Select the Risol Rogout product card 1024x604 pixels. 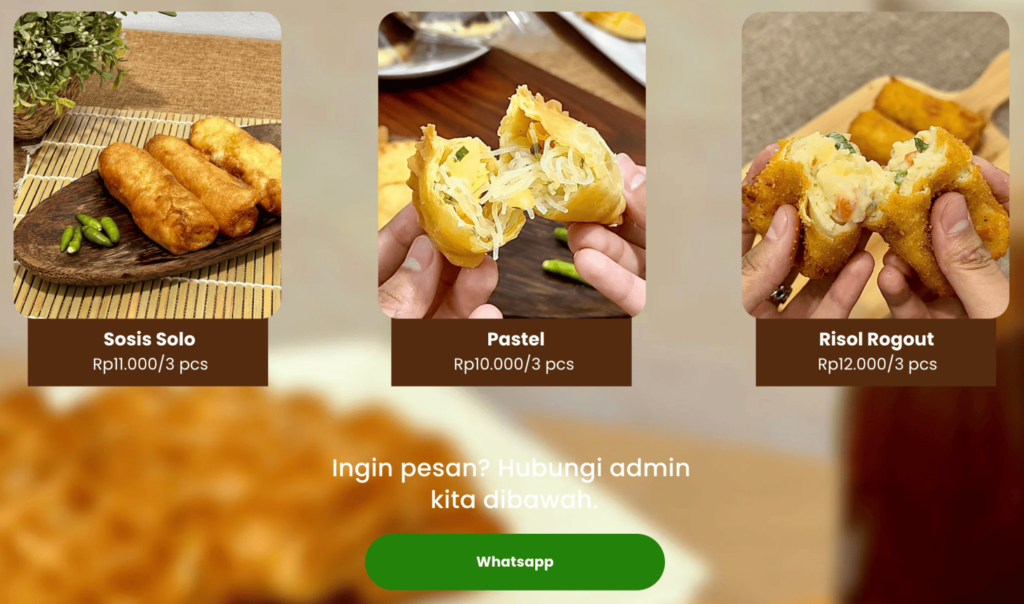pos(875,200)
